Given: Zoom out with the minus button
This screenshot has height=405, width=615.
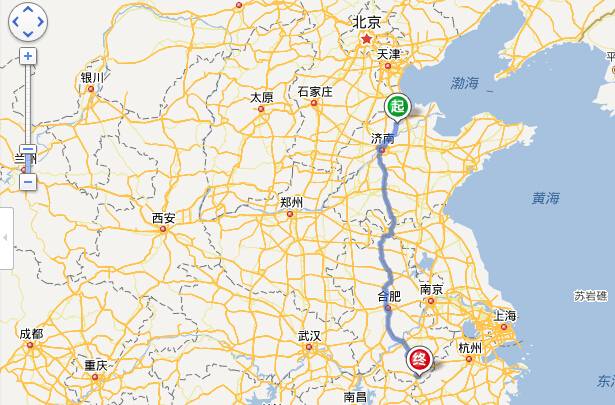Looking at the screenshot, I should coord(28,182).
